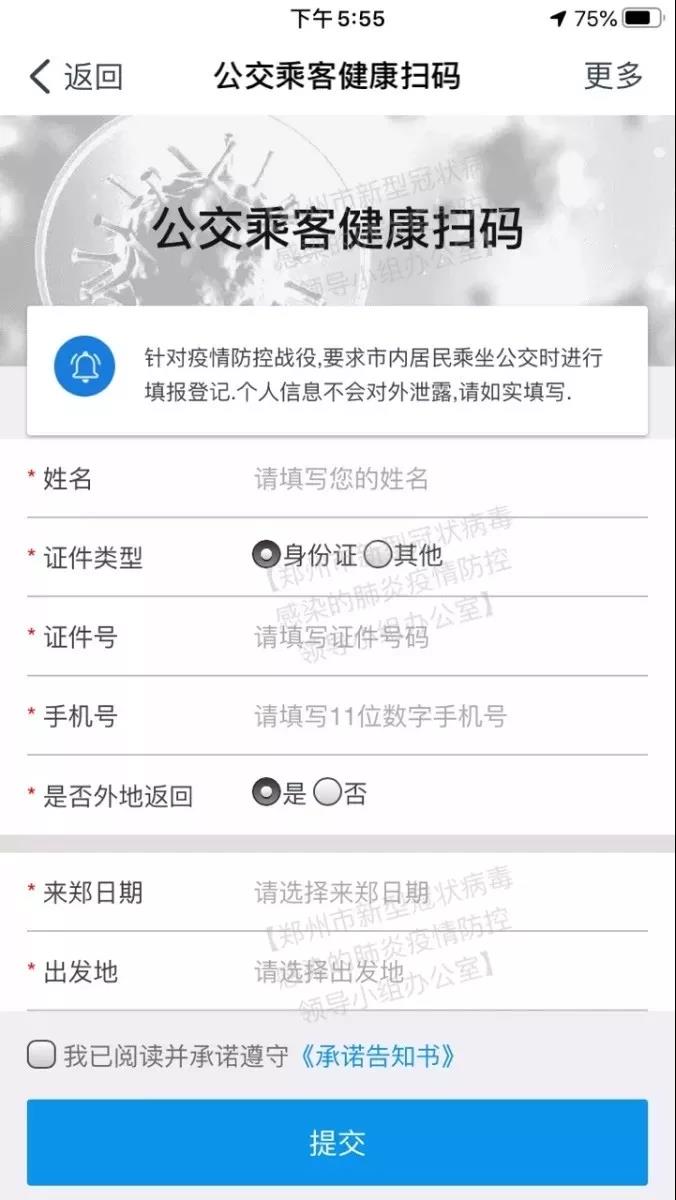The image size is (676, 1200).
Task: Submit the form with 提交
Action: (x=337, y=1143)
